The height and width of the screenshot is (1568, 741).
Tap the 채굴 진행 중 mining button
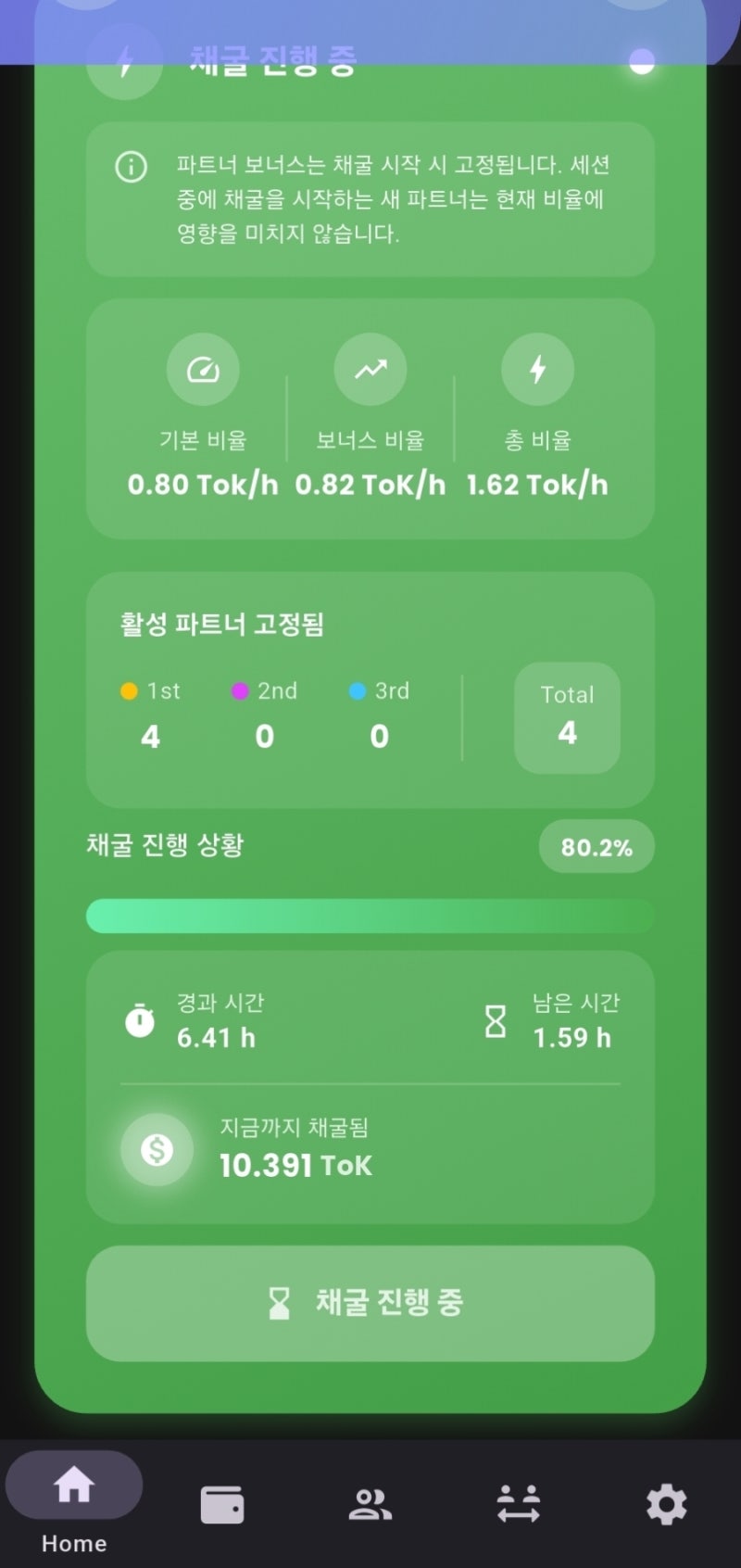pyautogui.click(x=370, y=1303)
